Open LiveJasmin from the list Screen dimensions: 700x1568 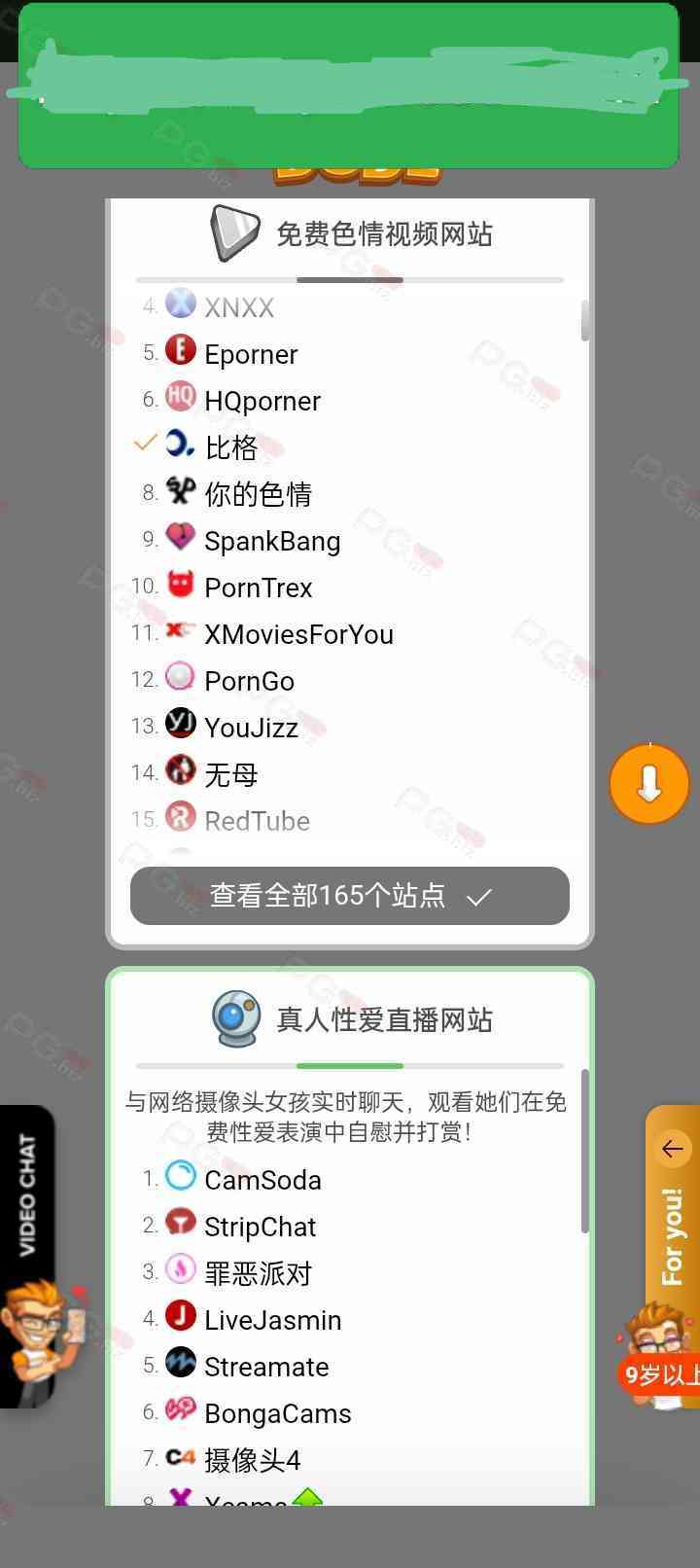coord(272,1320)
